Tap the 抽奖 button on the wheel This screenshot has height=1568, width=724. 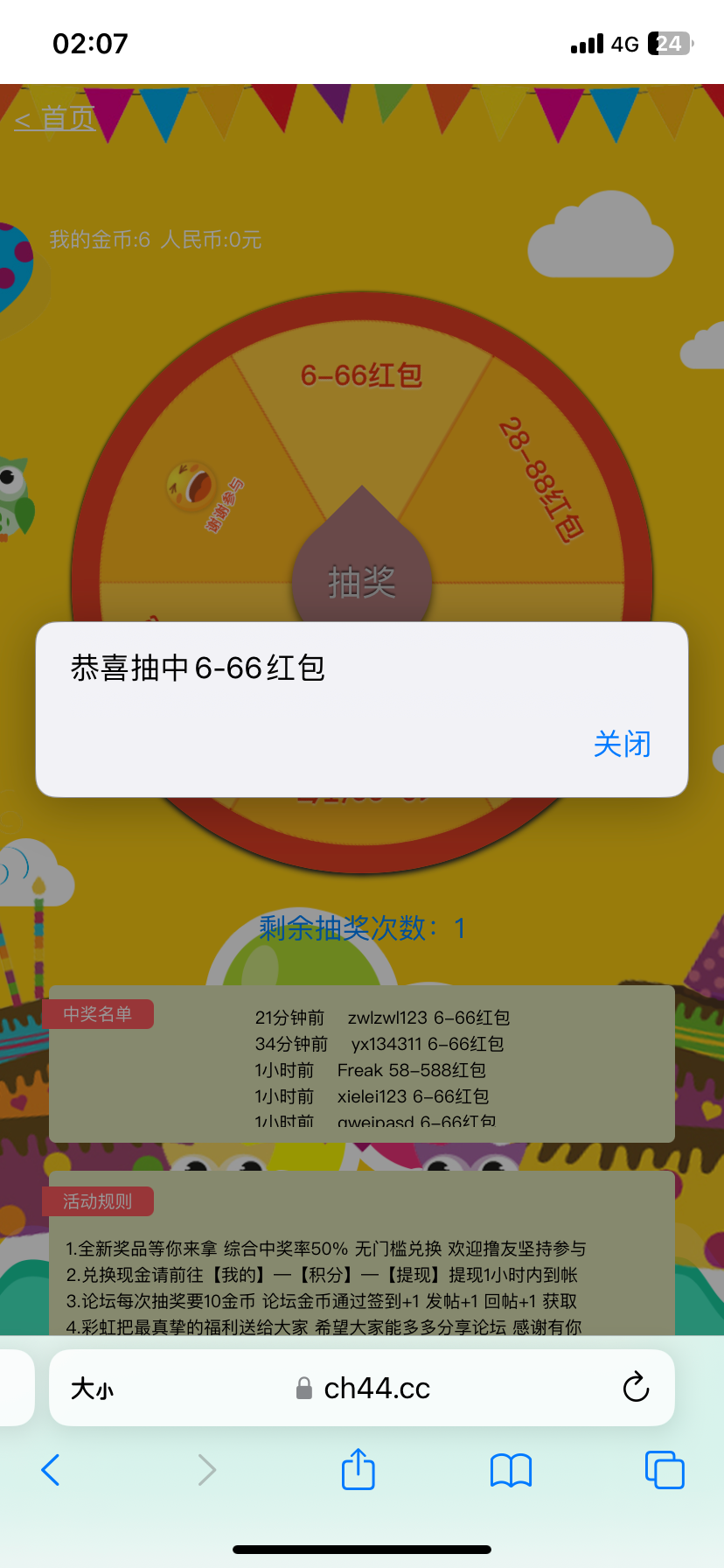pos(362,580)
